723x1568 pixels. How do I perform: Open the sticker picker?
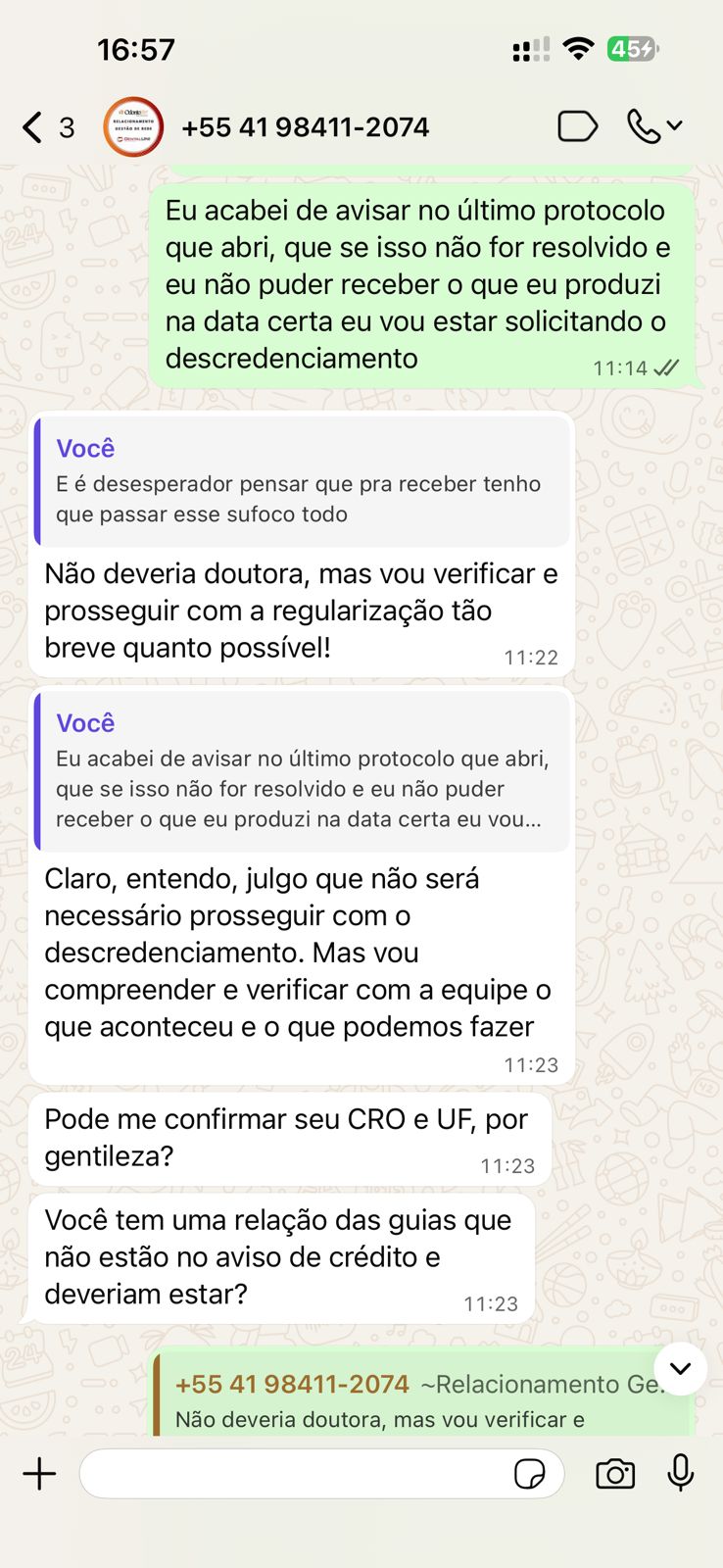point(530,1474)
